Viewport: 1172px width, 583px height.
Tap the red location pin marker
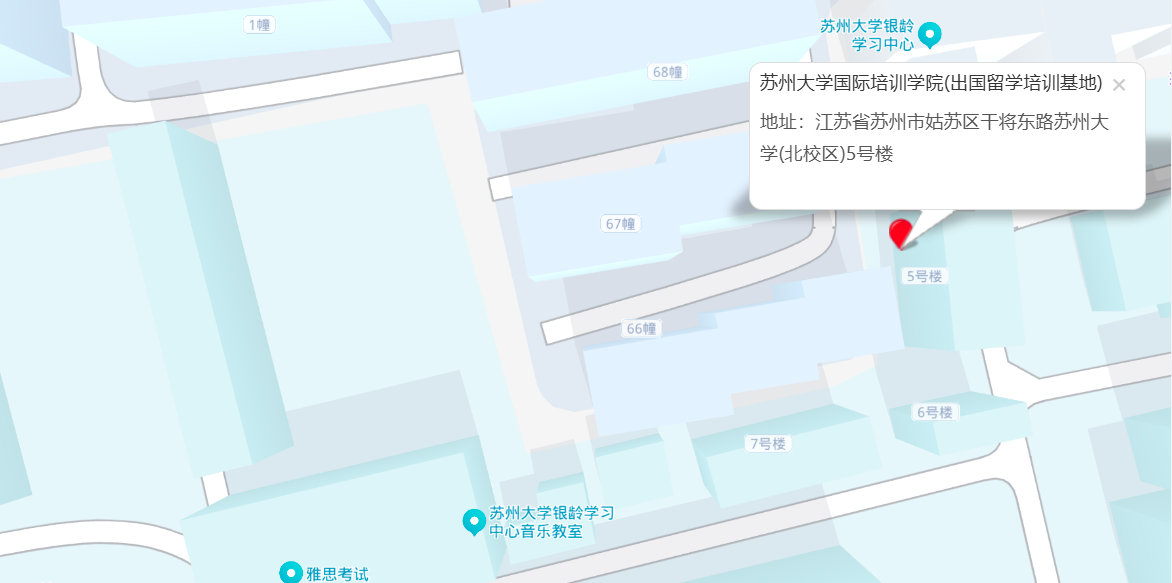[x=901, y=233]
